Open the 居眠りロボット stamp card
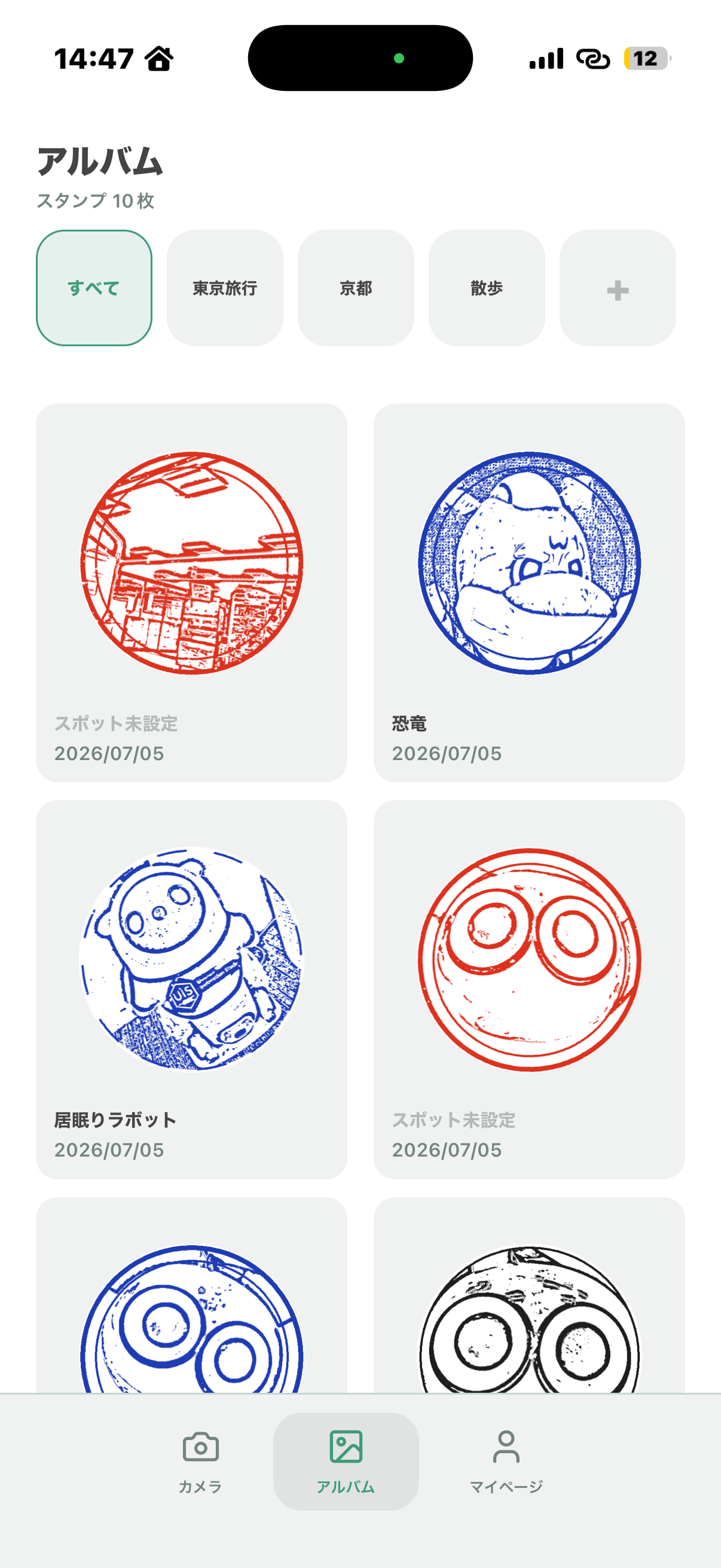721x1568 pixels. click(191, 989)
